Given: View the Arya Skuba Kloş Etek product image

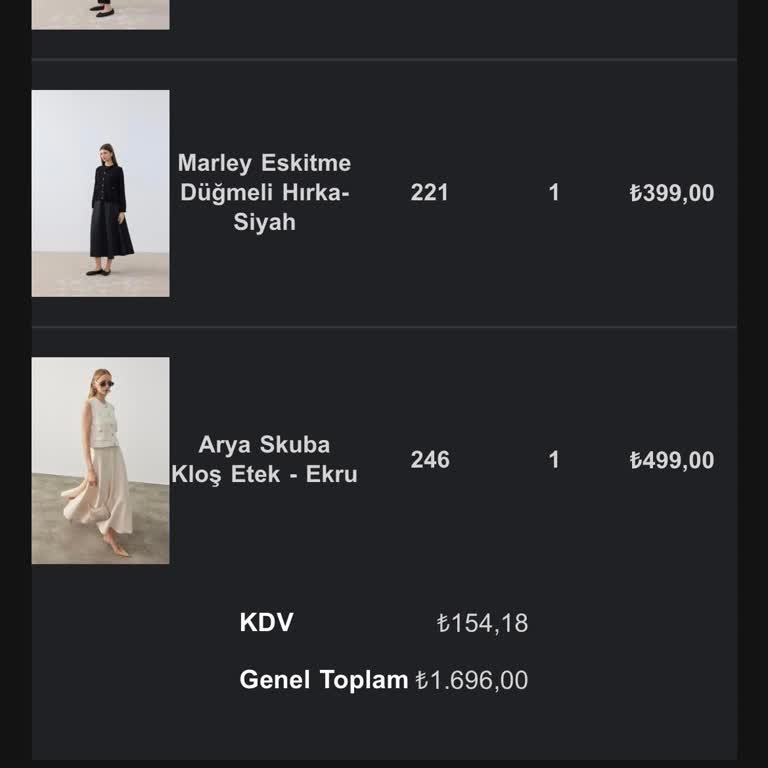Looking at the screenshot, I should pyautogui.click(x=100, y=460).
